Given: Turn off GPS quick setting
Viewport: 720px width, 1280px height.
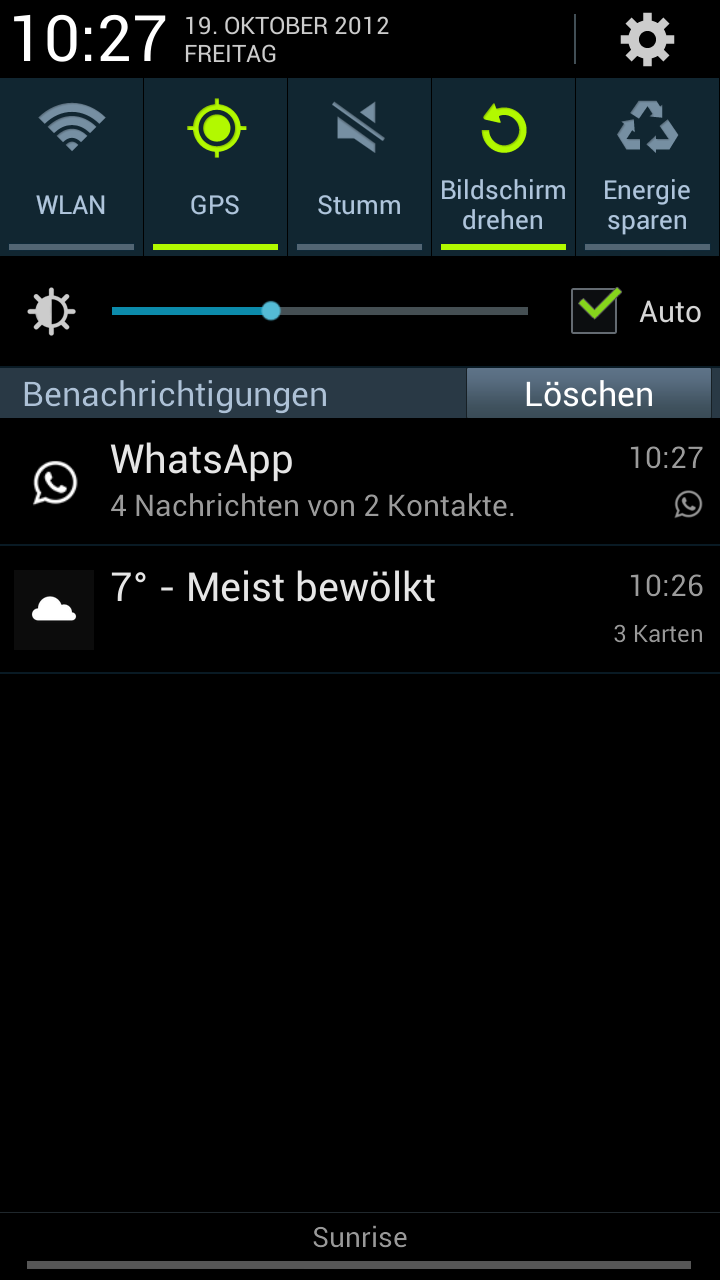Looking at the screenshot, I should pos(215,165).
